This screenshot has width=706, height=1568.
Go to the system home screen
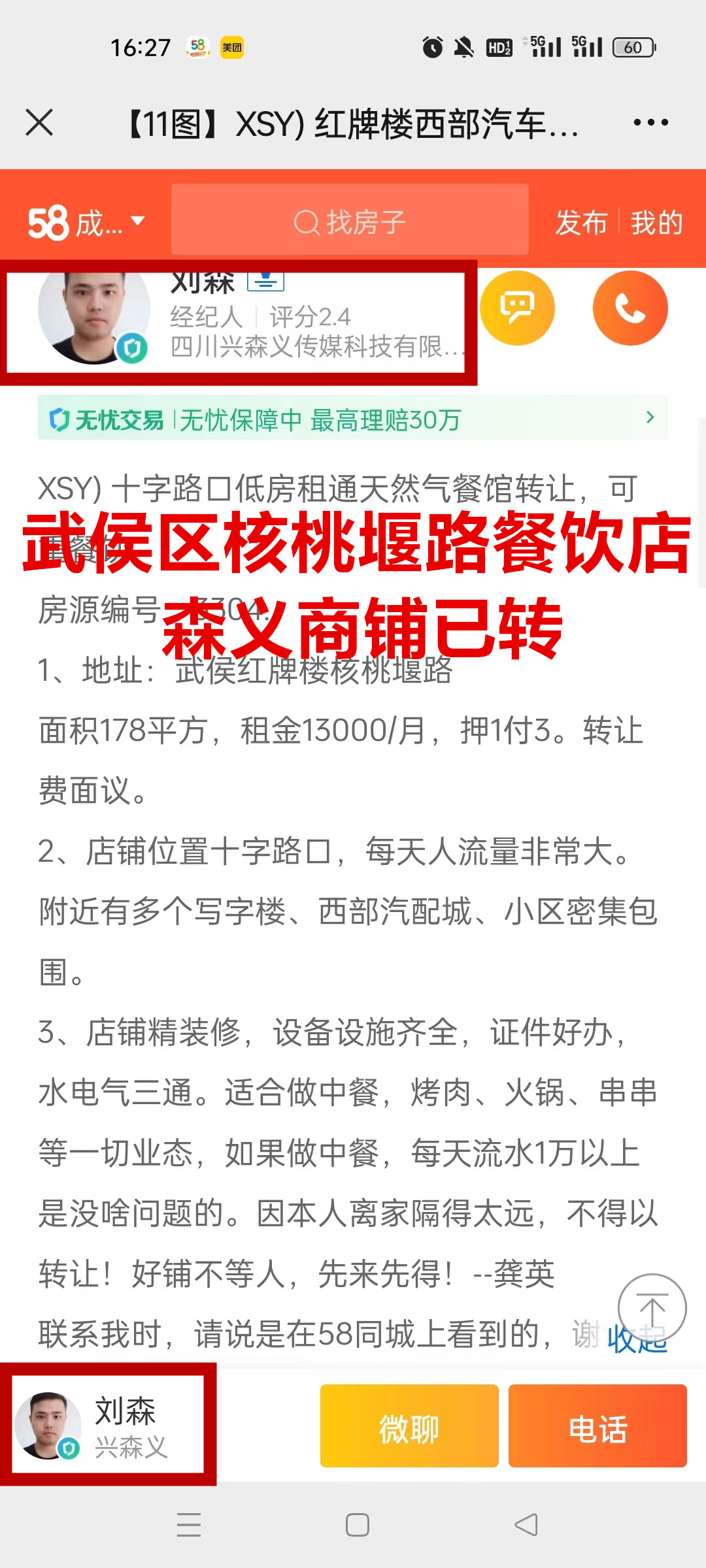click(x=358, y=1524)
